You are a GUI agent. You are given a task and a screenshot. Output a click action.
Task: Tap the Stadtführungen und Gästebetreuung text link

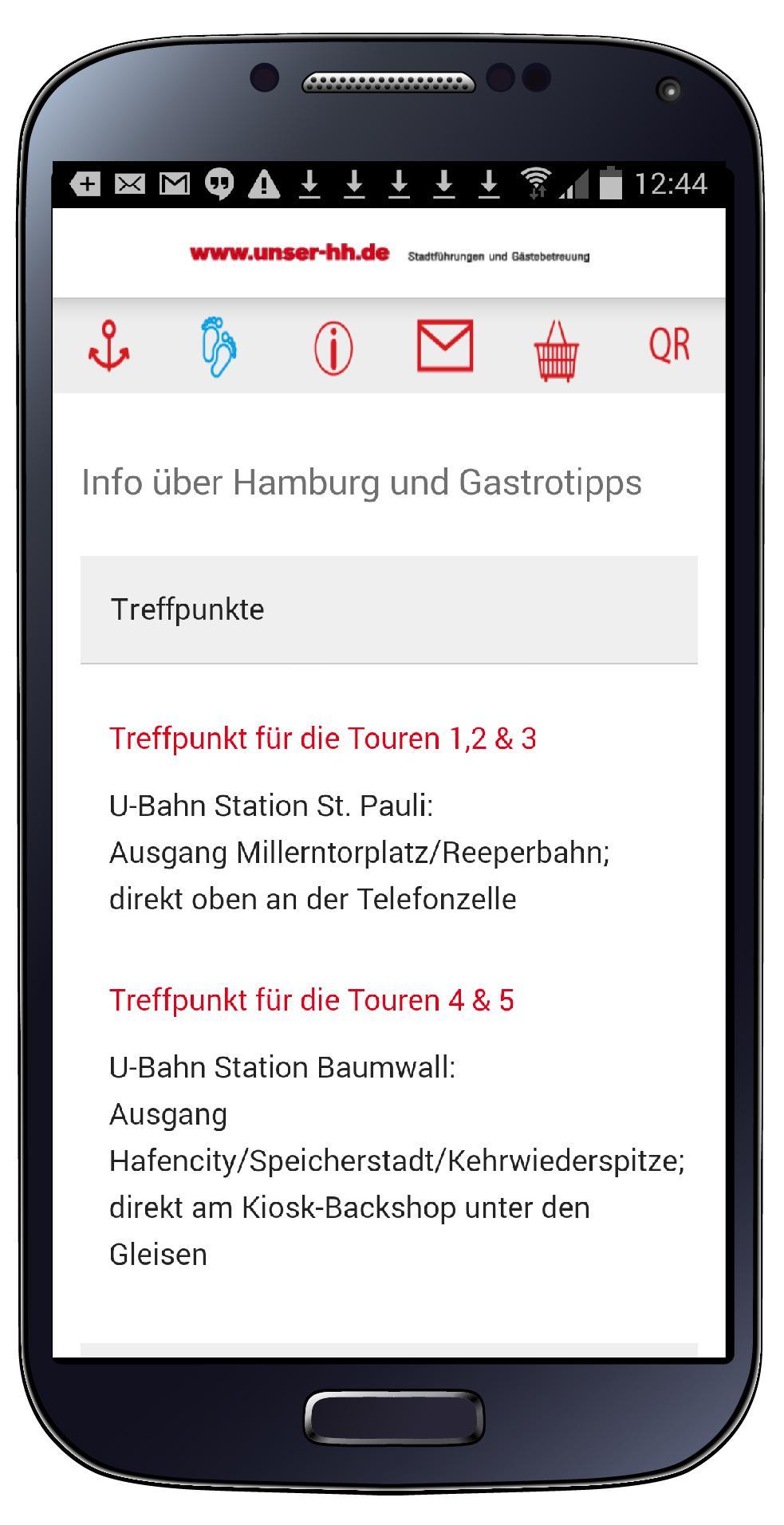pos(499,256)
